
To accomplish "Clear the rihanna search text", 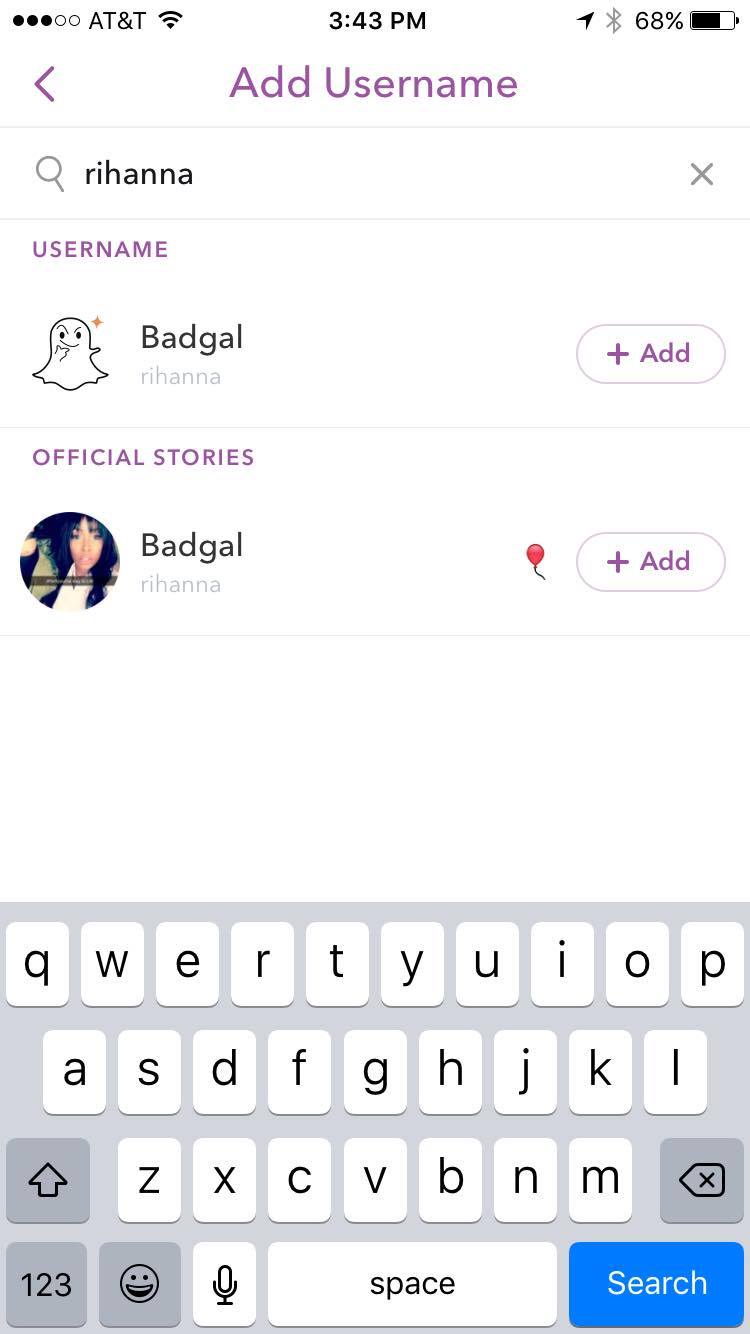I will [701, 175].
